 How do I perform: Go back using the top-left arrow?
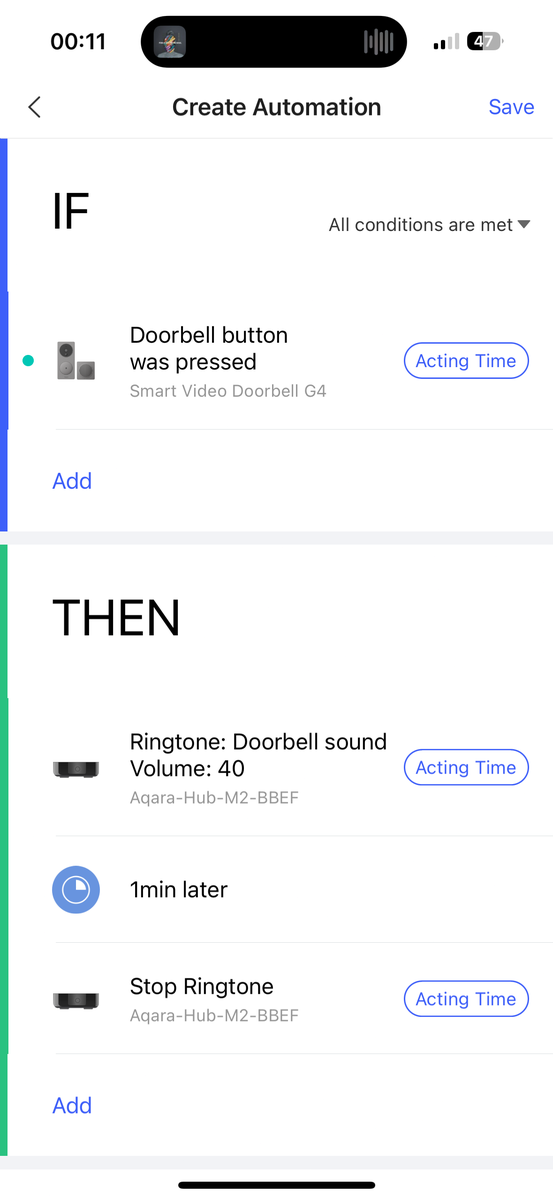(x=35, y=107)
